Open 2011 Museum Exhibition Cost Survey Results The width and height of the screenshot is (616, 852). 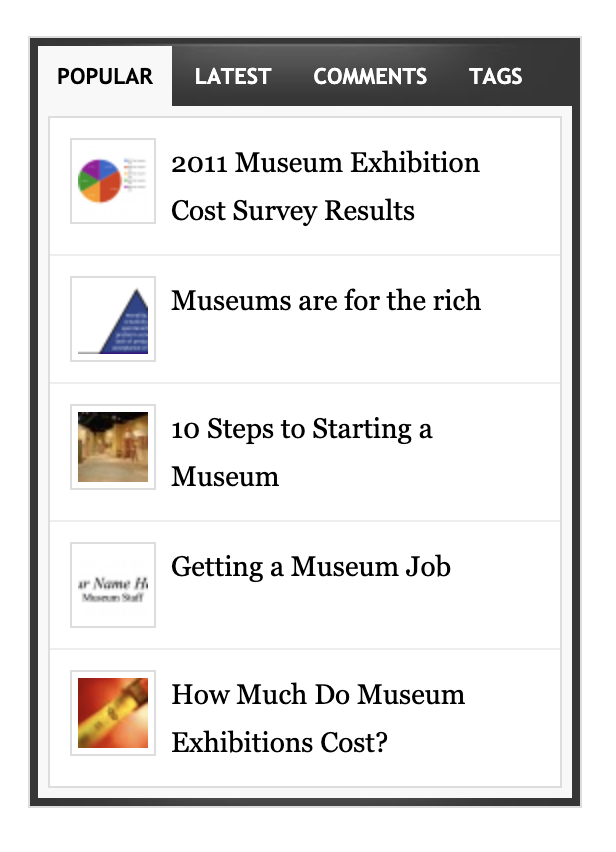pyautogui.click(x=325, y=186)
